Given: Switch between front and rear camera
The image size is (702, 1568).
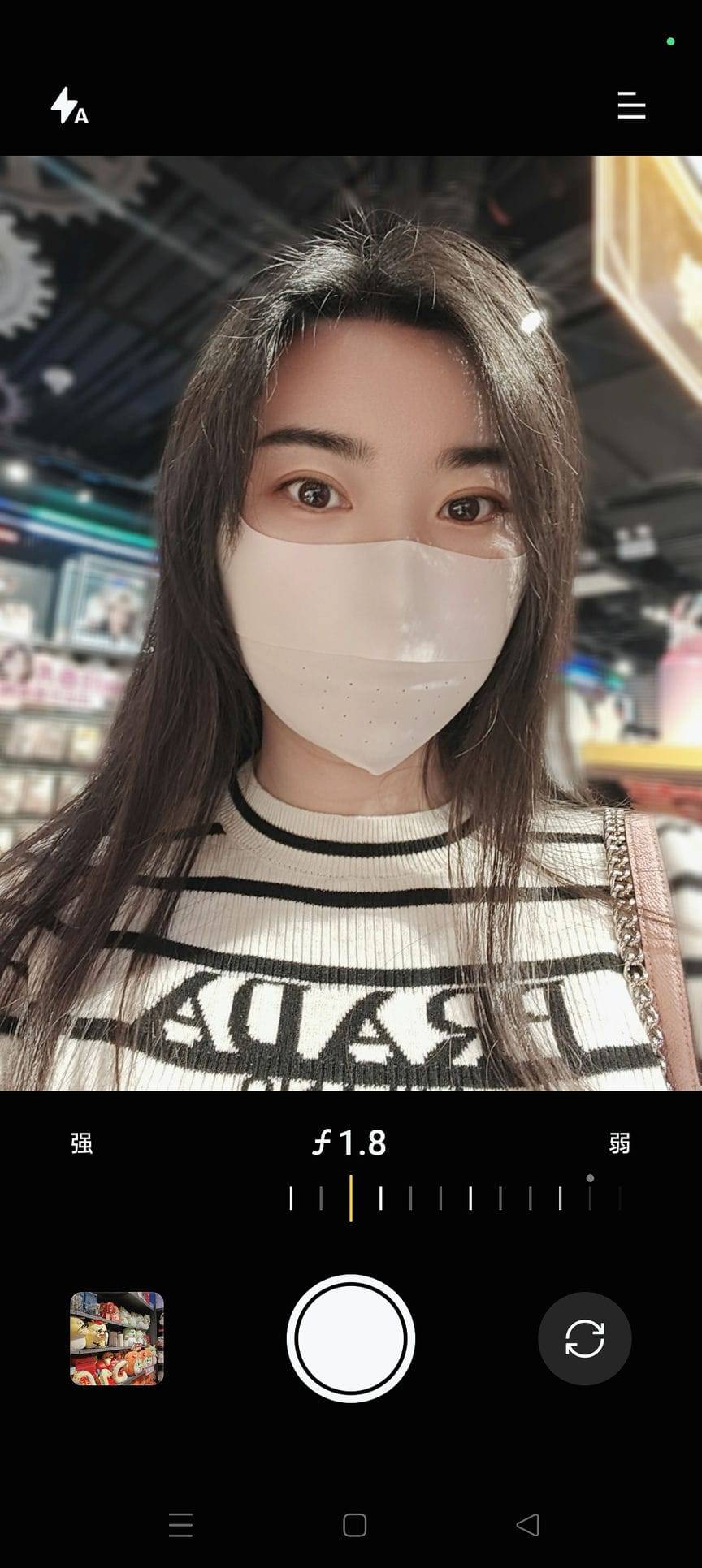Looking at the screenshot, I should (584, 1338).
